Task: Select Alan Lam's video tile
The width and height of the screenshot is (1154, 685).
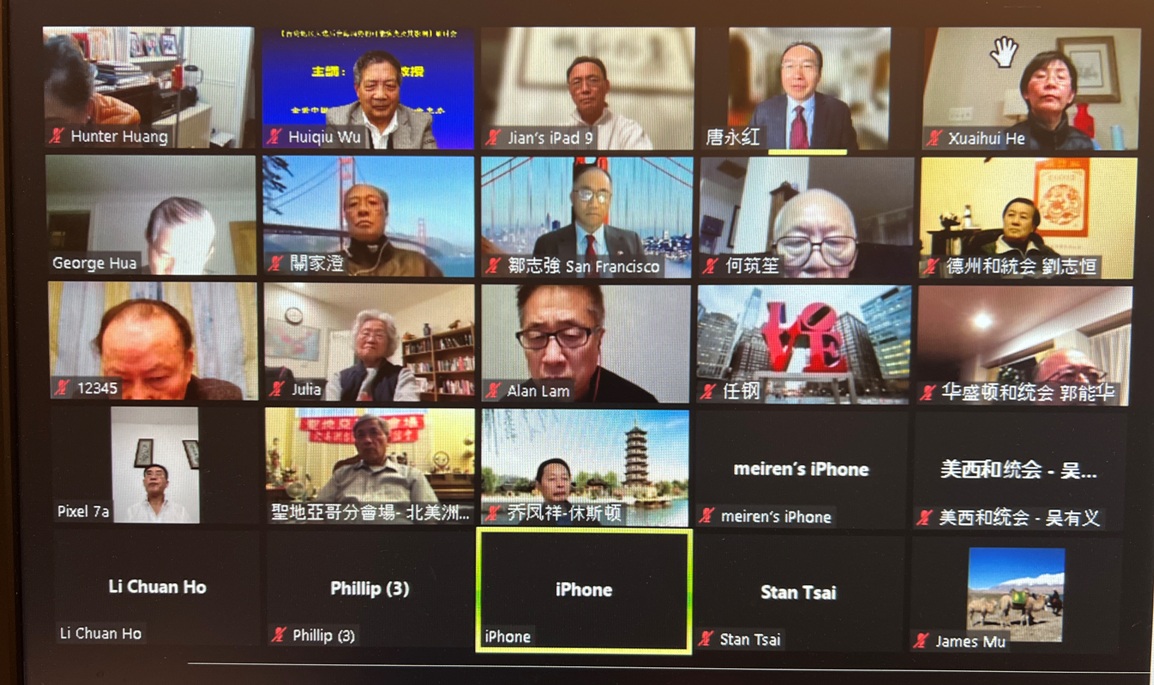Action: coord(585,342)
